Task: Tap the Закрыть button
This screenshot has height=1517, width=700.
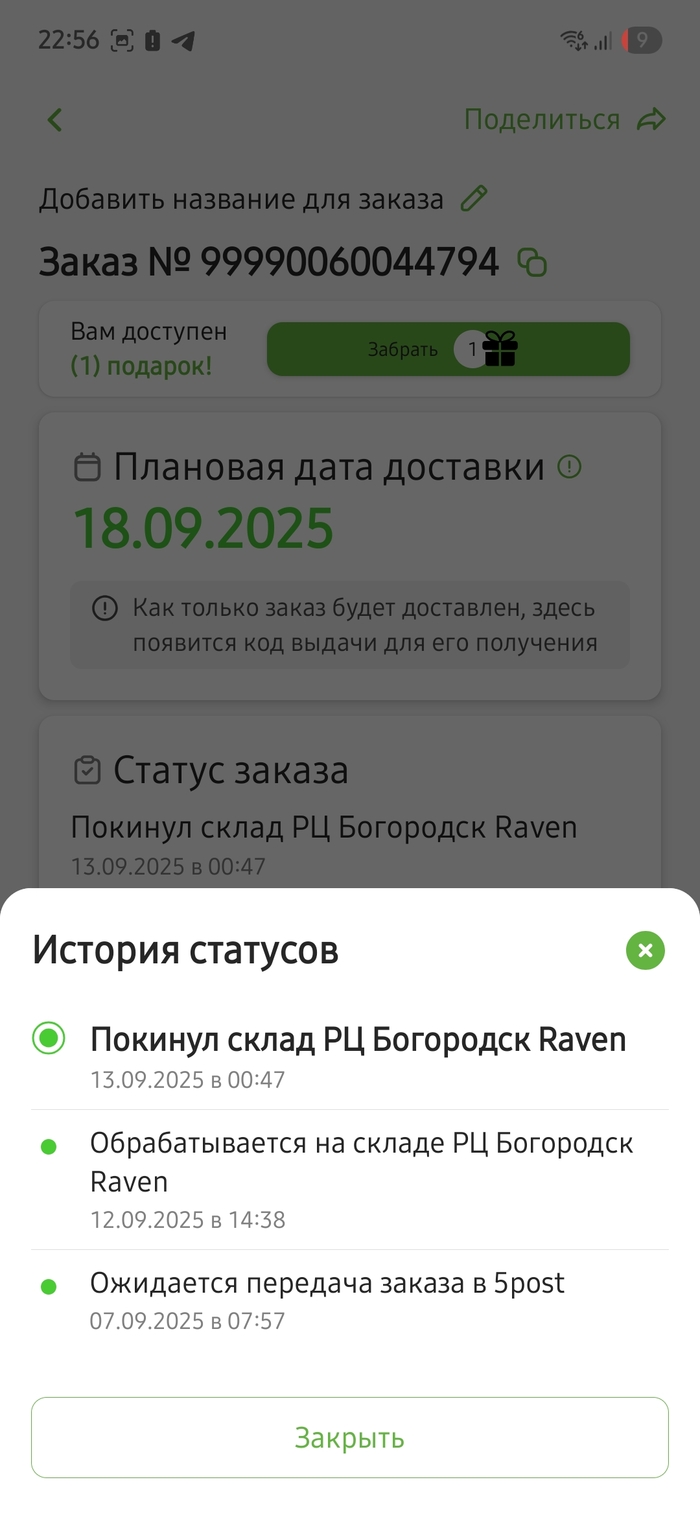Action: coord(349,1437)
